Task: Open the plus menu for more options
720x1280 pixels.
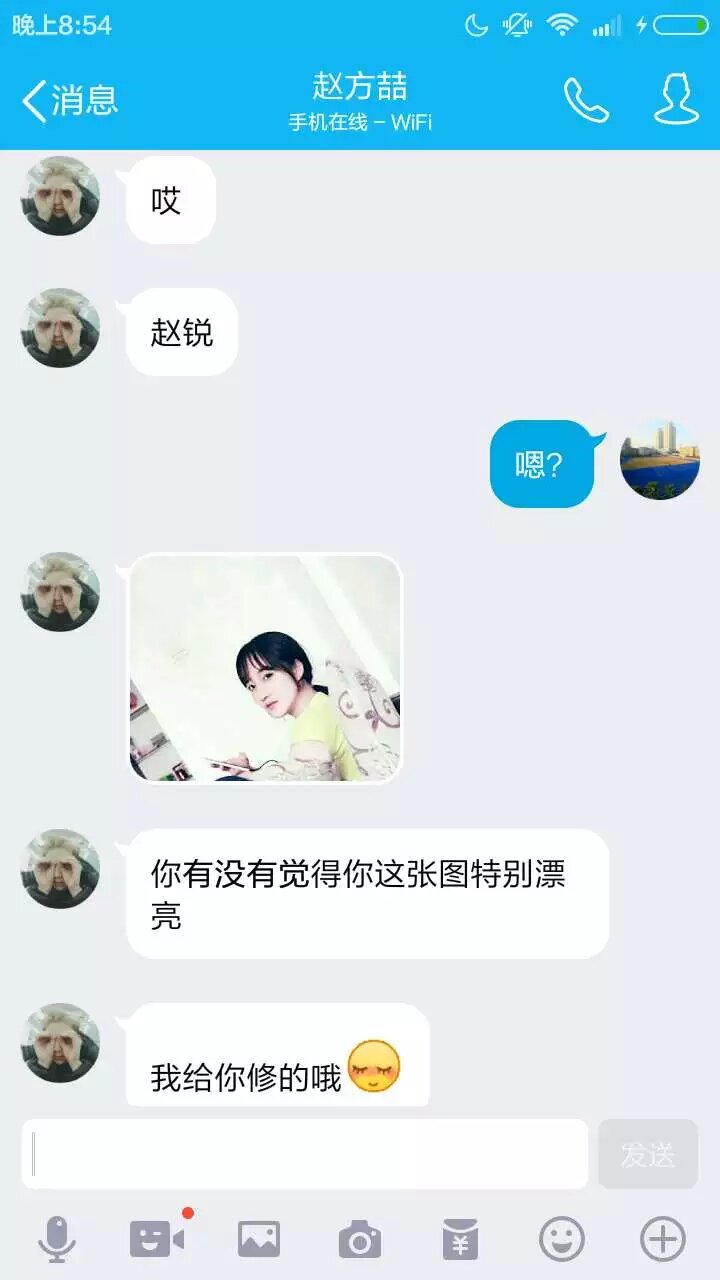Action: point(663,1240)
